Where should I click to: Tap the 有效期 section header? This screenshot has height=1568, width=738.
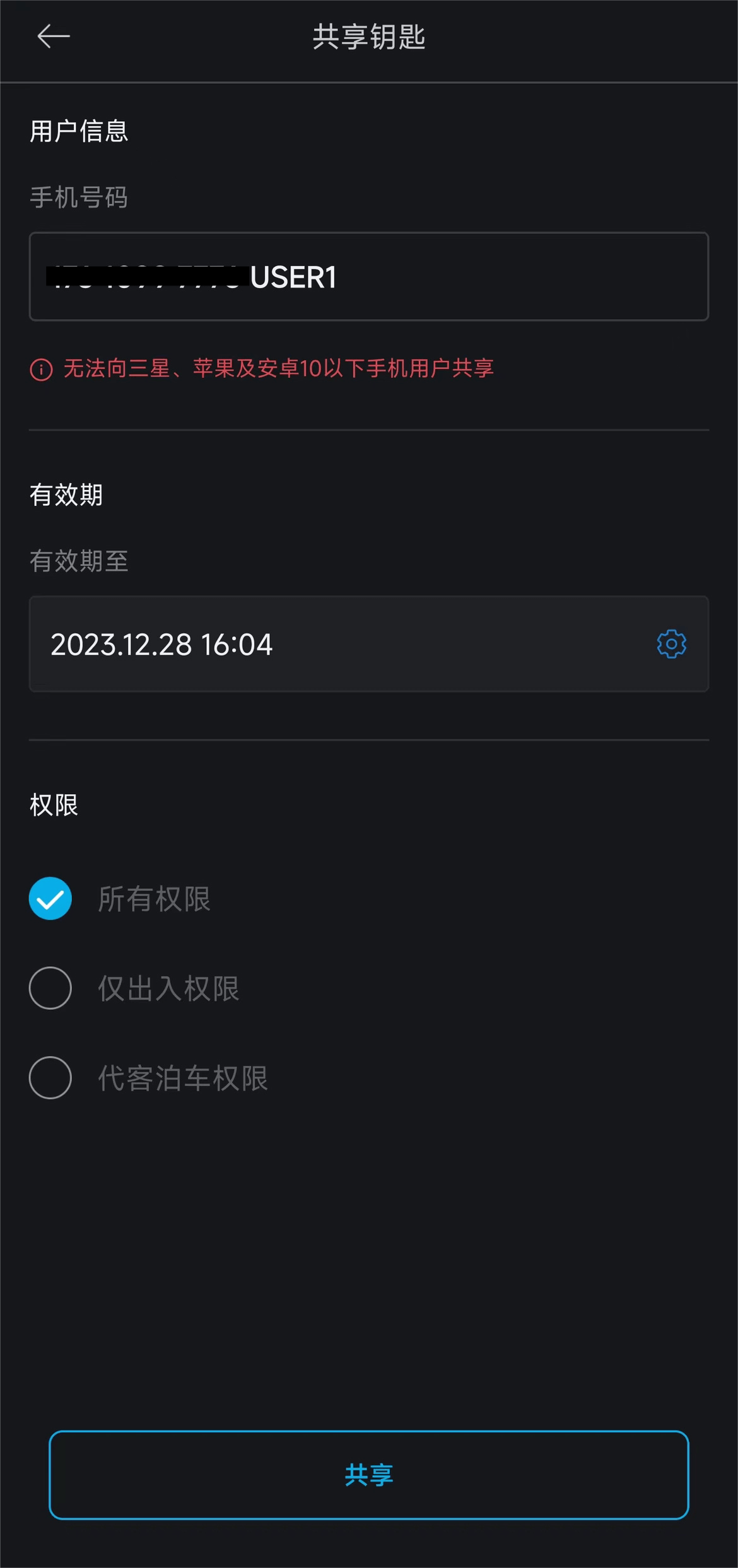pyautogui.click(x=67, y=495)
